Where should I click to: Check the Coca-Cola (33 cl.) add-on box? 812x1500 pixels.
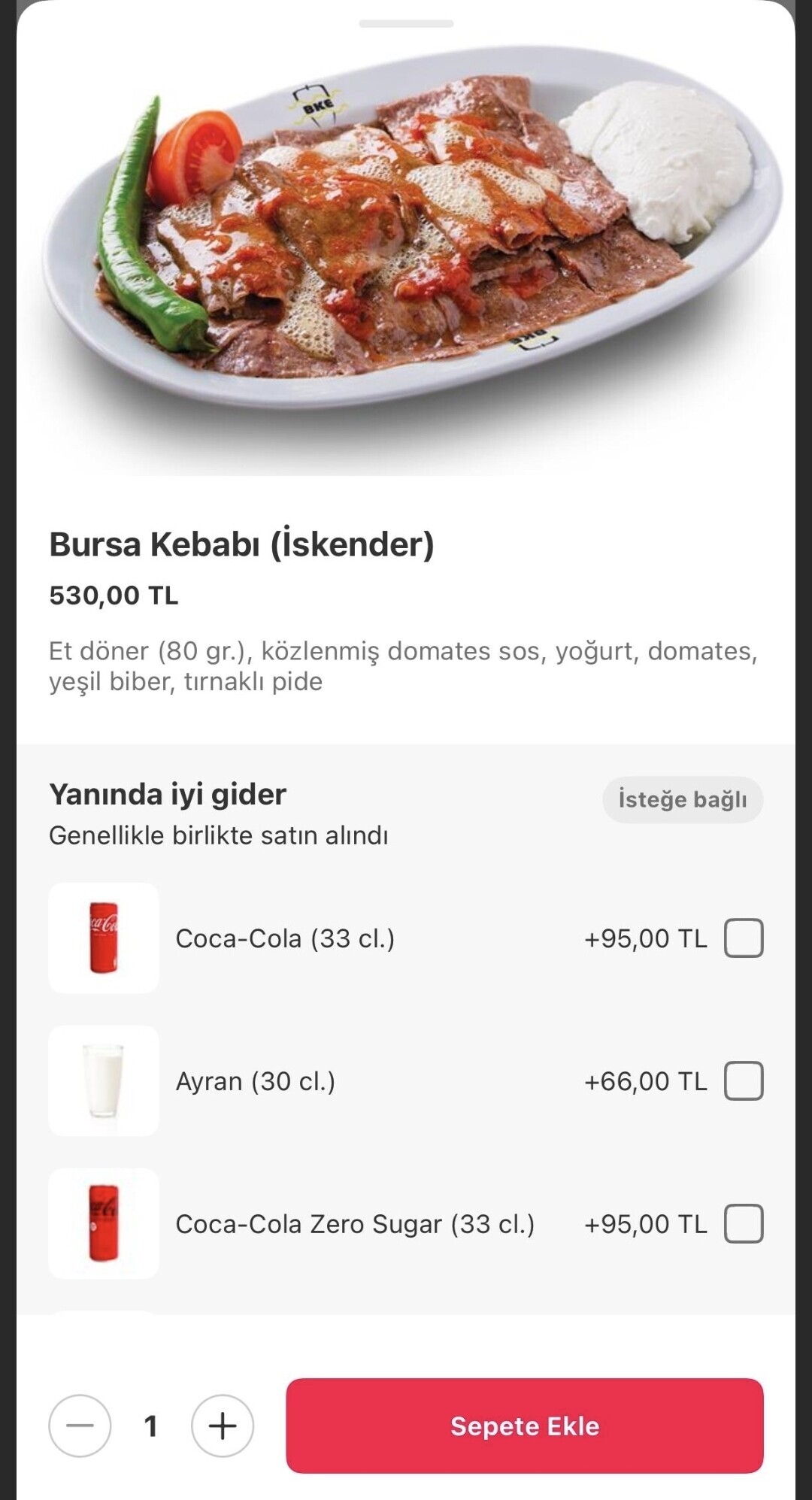pyautogui.click(x=743, y=938)
